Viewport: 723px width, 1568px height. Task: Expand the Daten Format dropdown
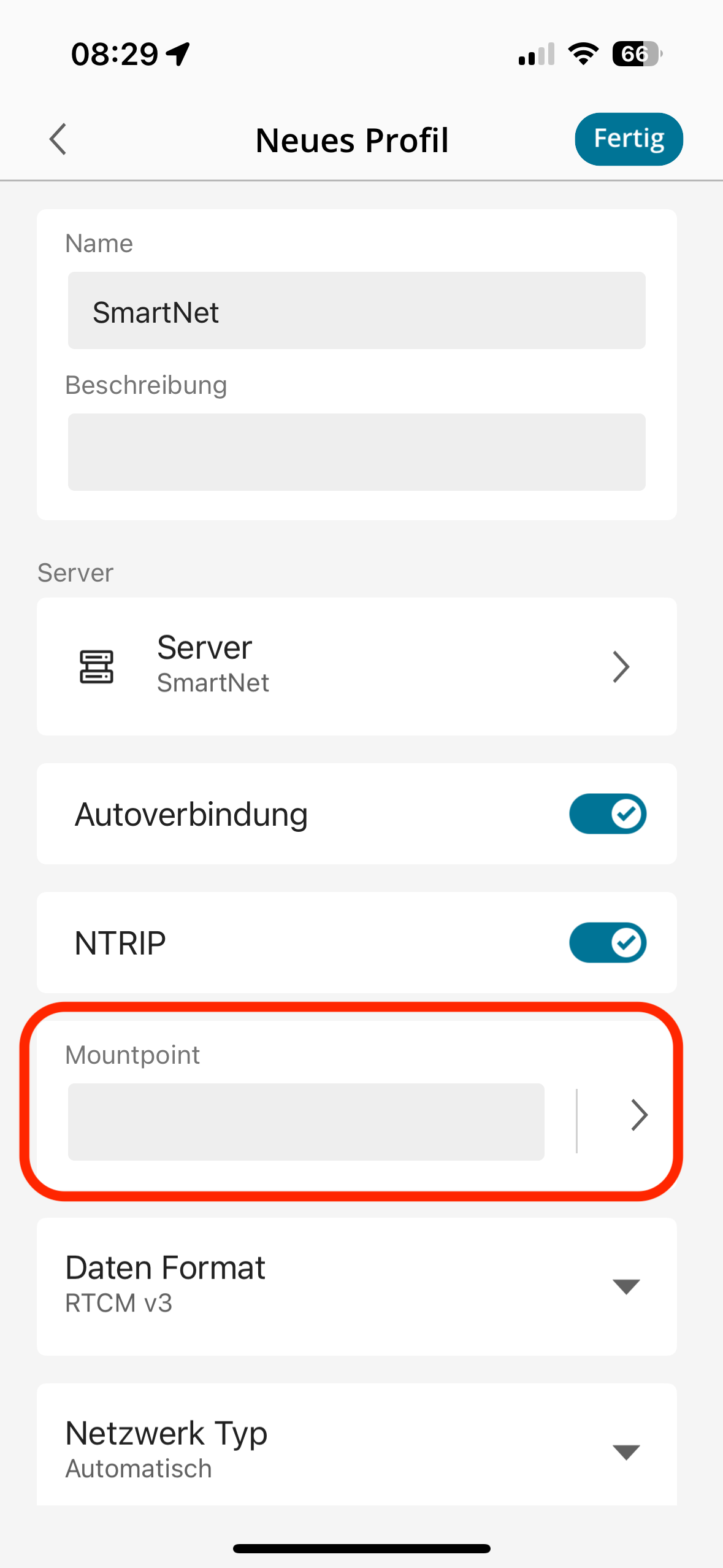click(x=625, y=1286)
